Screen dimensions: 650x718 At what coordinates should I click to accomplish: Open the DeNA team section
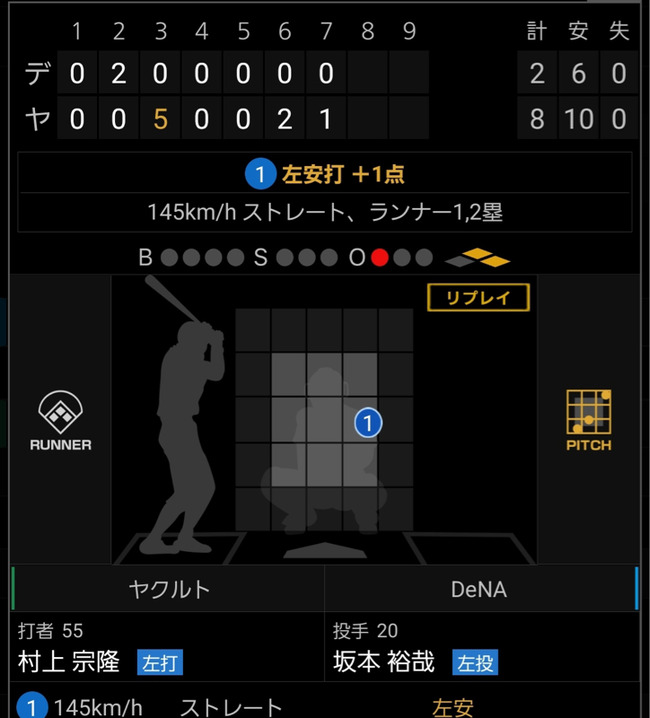pos(481,589)
